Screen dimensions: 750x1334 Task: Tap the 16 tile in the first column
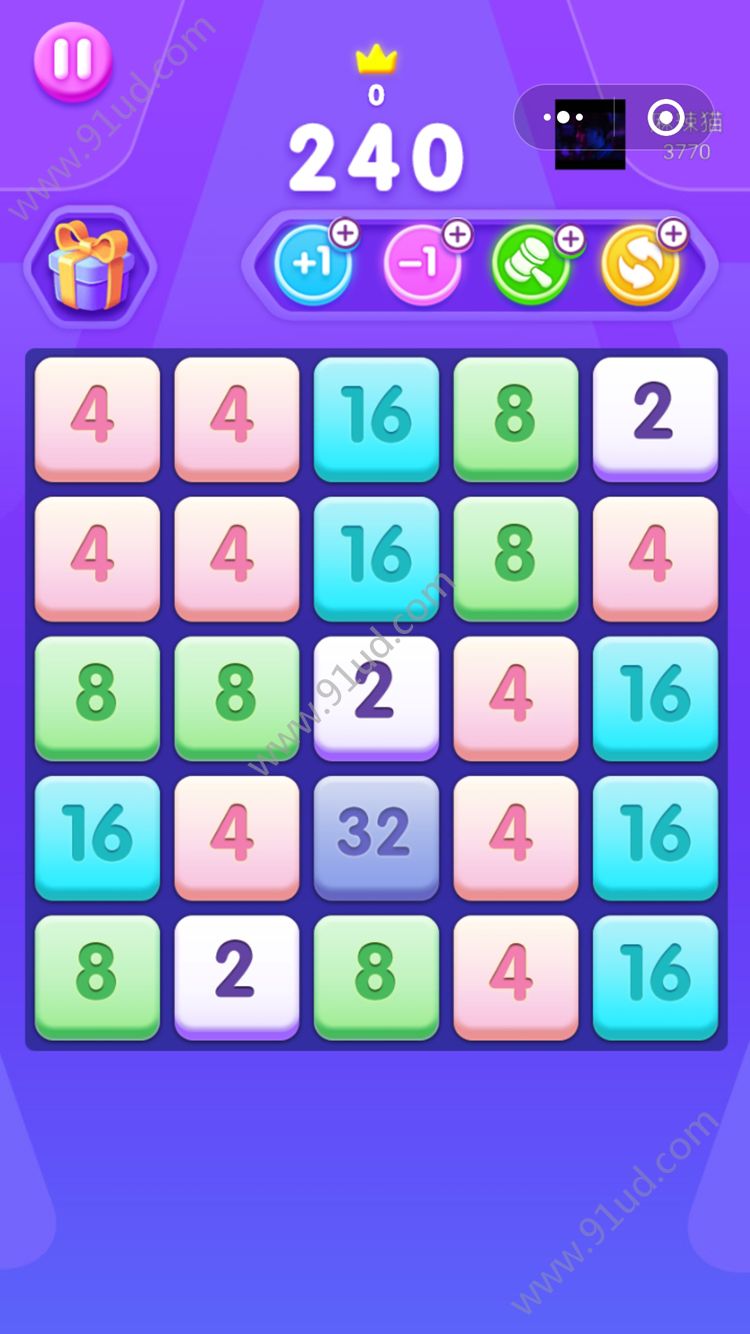97,836
